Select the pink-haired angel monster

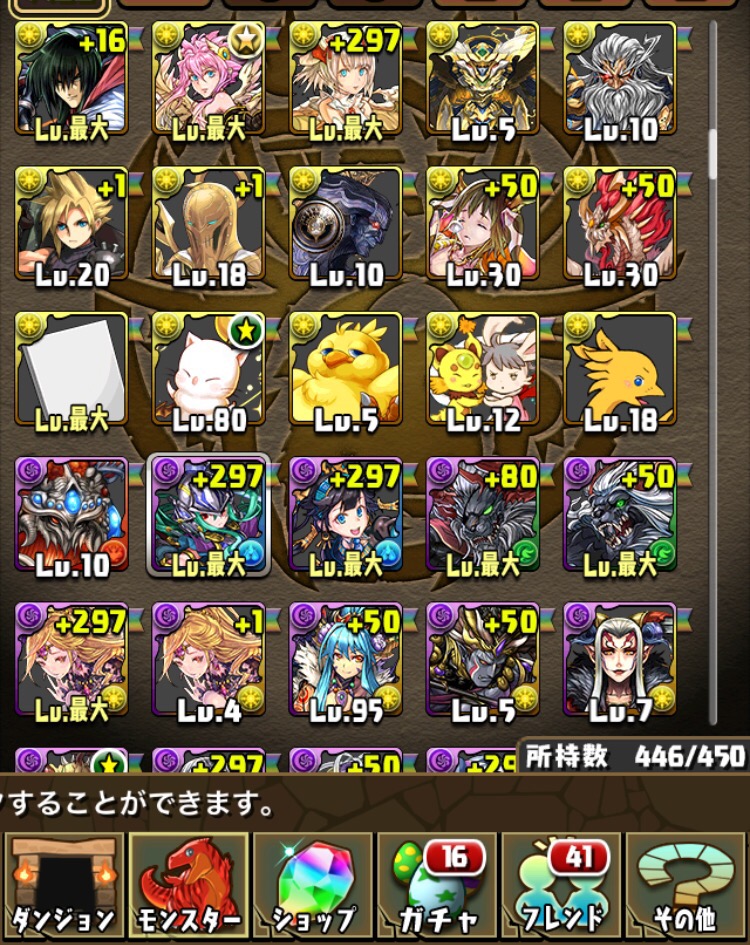click(209, 80)
